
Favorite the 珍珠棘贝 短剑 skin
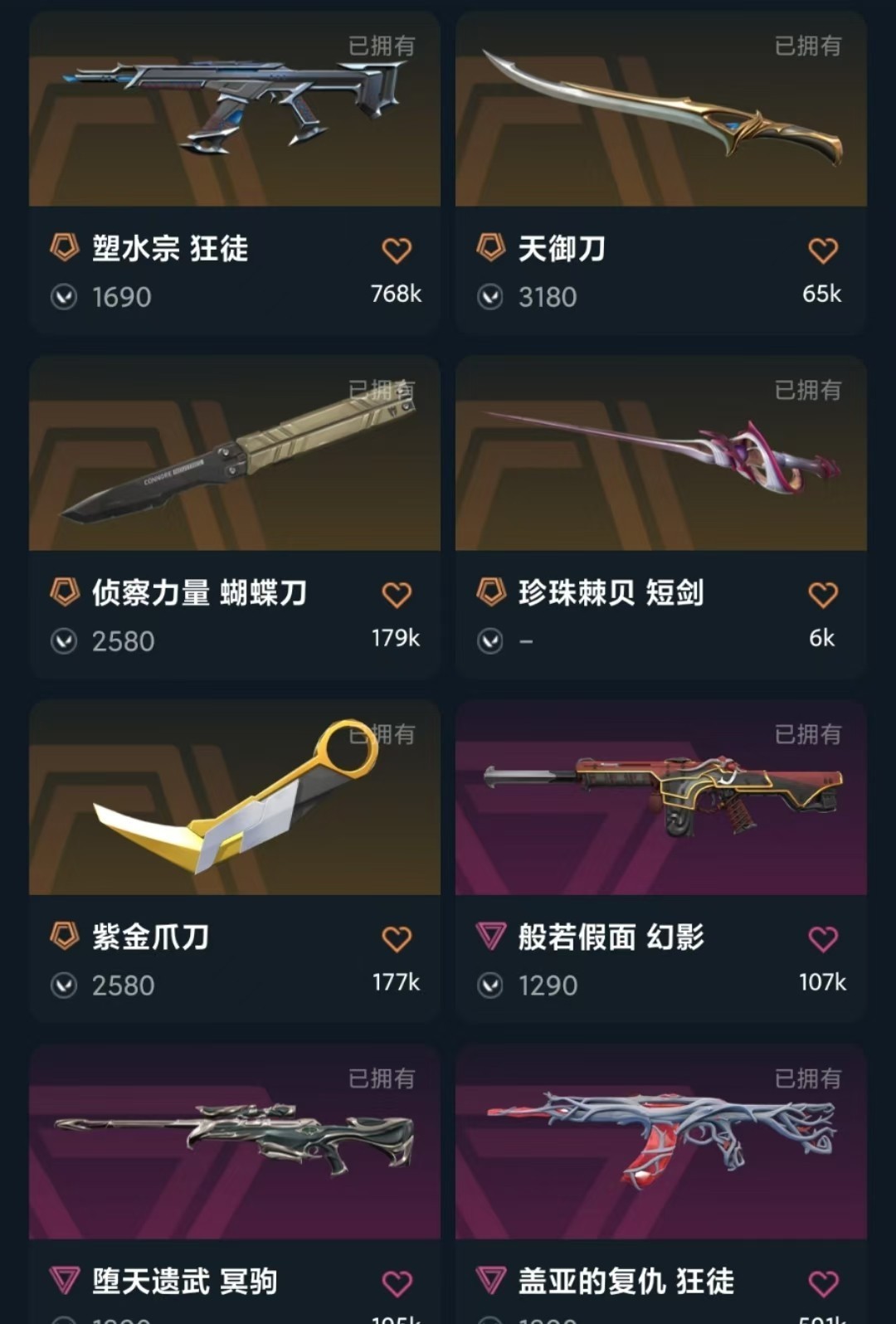[823, 595]
